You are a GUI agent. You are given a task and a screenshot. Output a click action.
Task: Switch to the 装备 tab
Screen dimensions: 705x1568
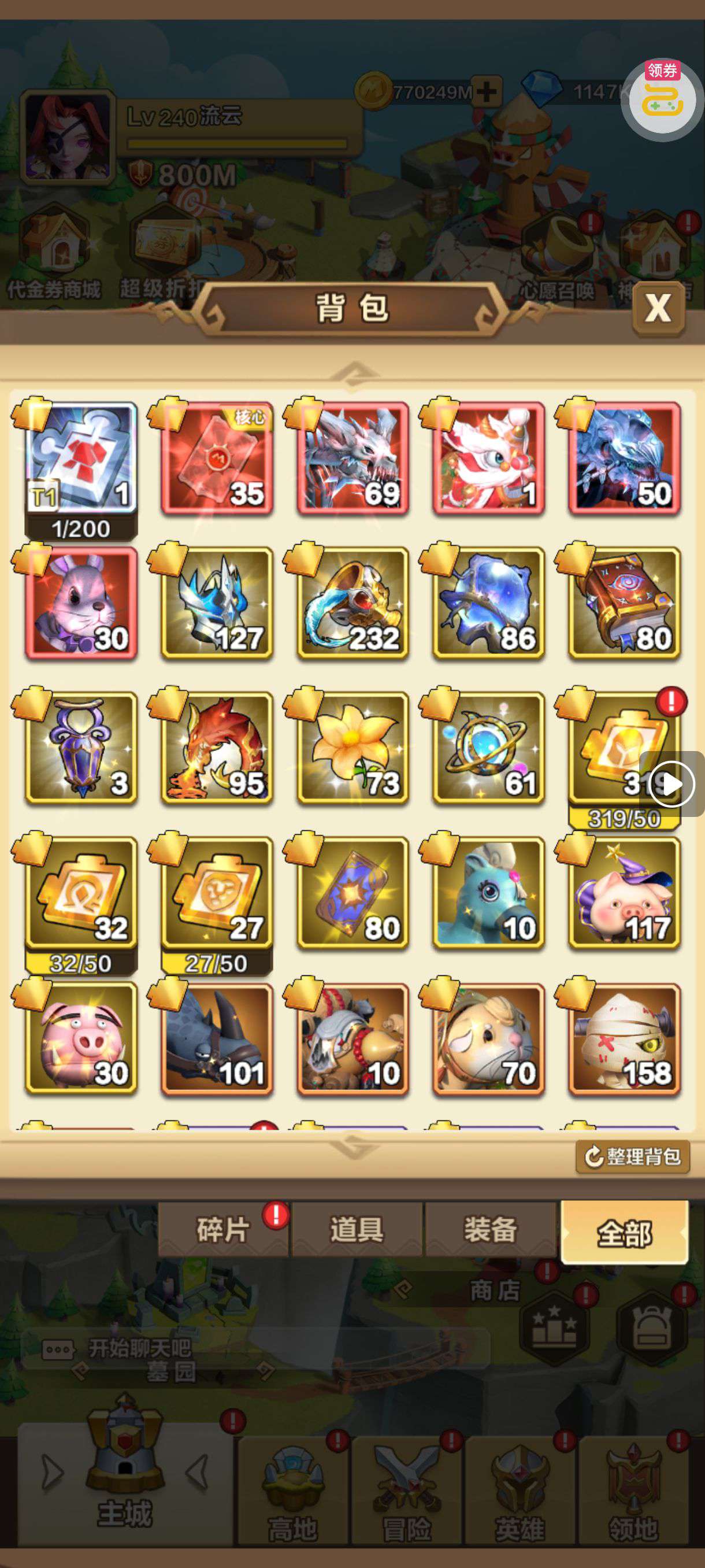pos(490,1229)
